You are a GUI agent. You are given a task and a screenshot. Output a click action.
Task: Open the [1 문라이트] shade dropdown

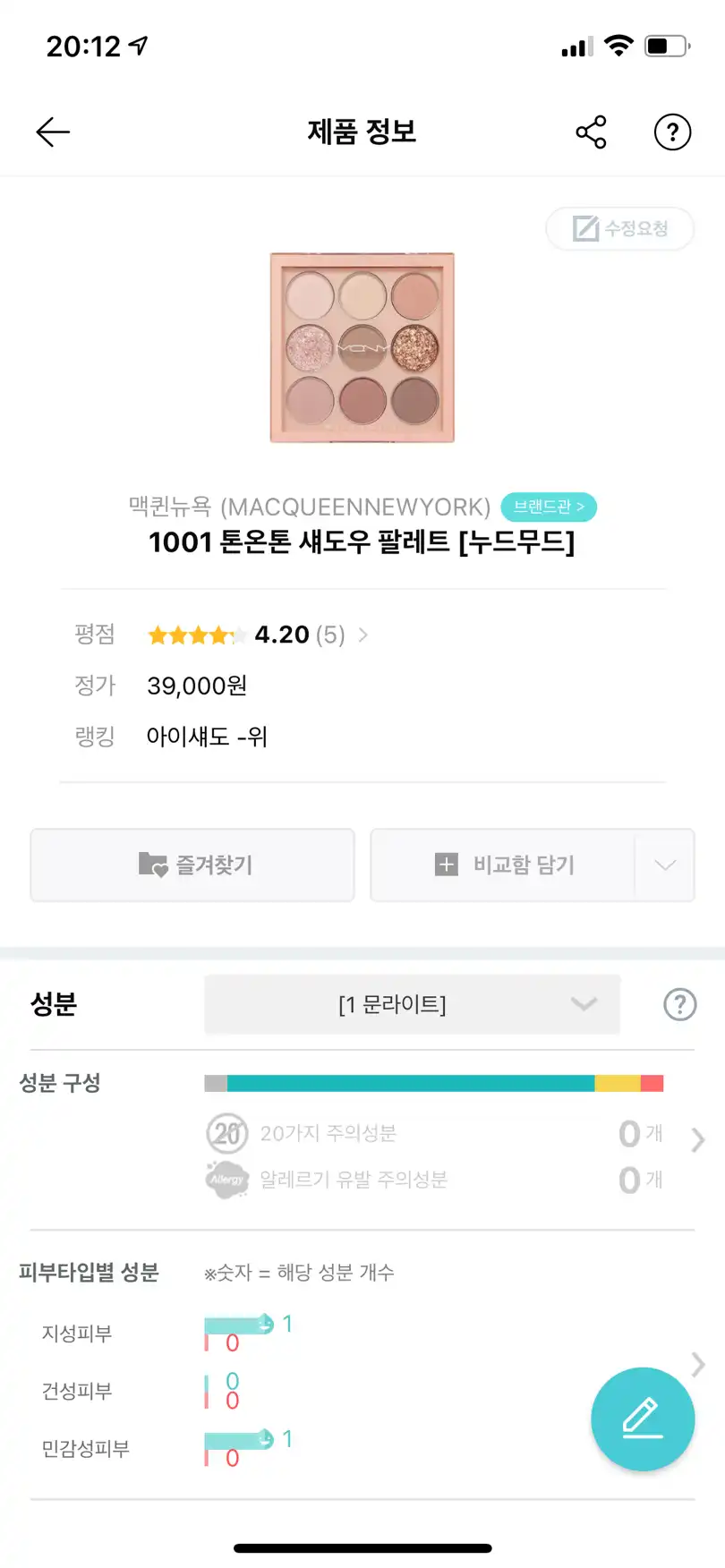(x=411, y=1004)
